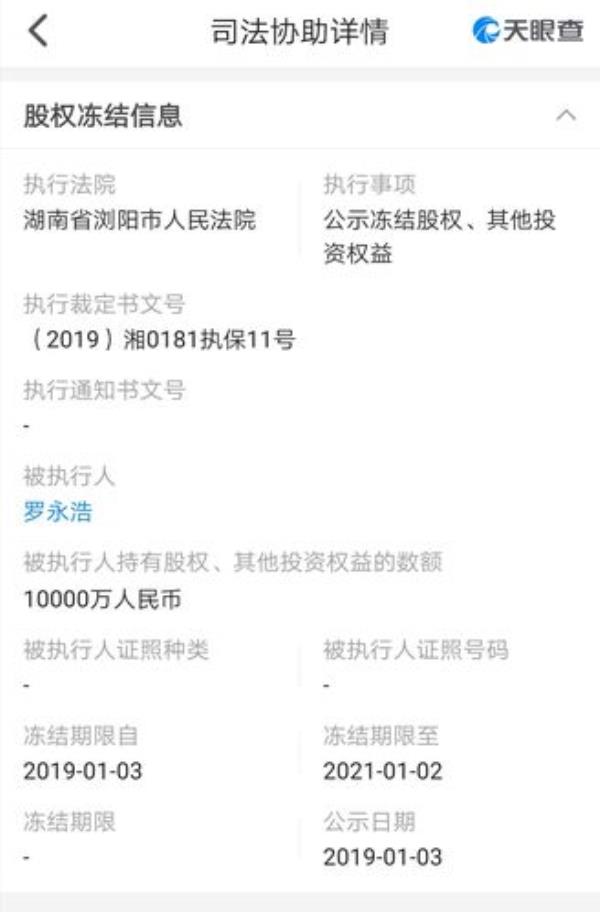Go back from judicial assistance details
This screenshot has width=600, height=912.
(x=37, y=31)
